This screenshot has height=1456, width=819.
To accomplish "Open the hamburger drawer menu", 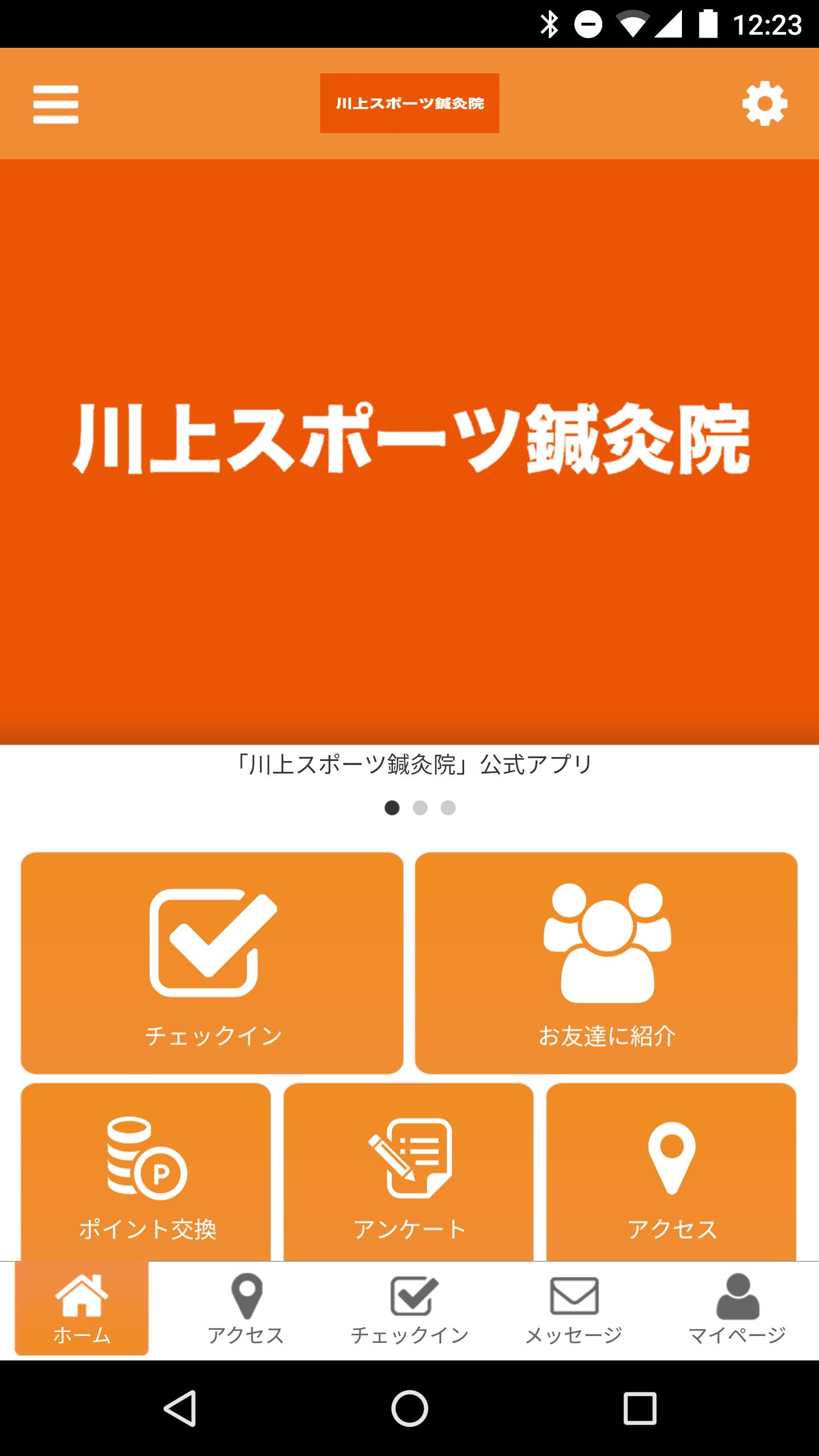I will coord(56,104).
